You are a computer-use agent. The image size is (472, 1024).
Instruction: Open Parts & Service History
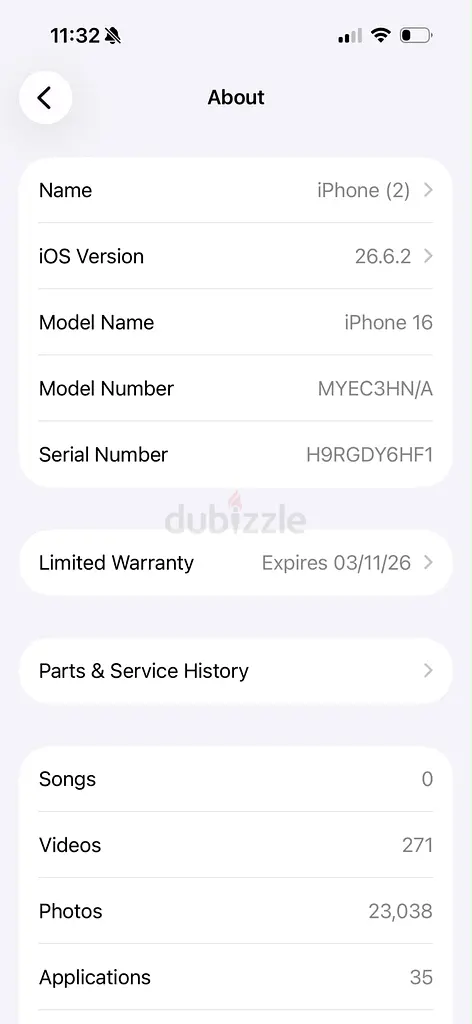236,671
